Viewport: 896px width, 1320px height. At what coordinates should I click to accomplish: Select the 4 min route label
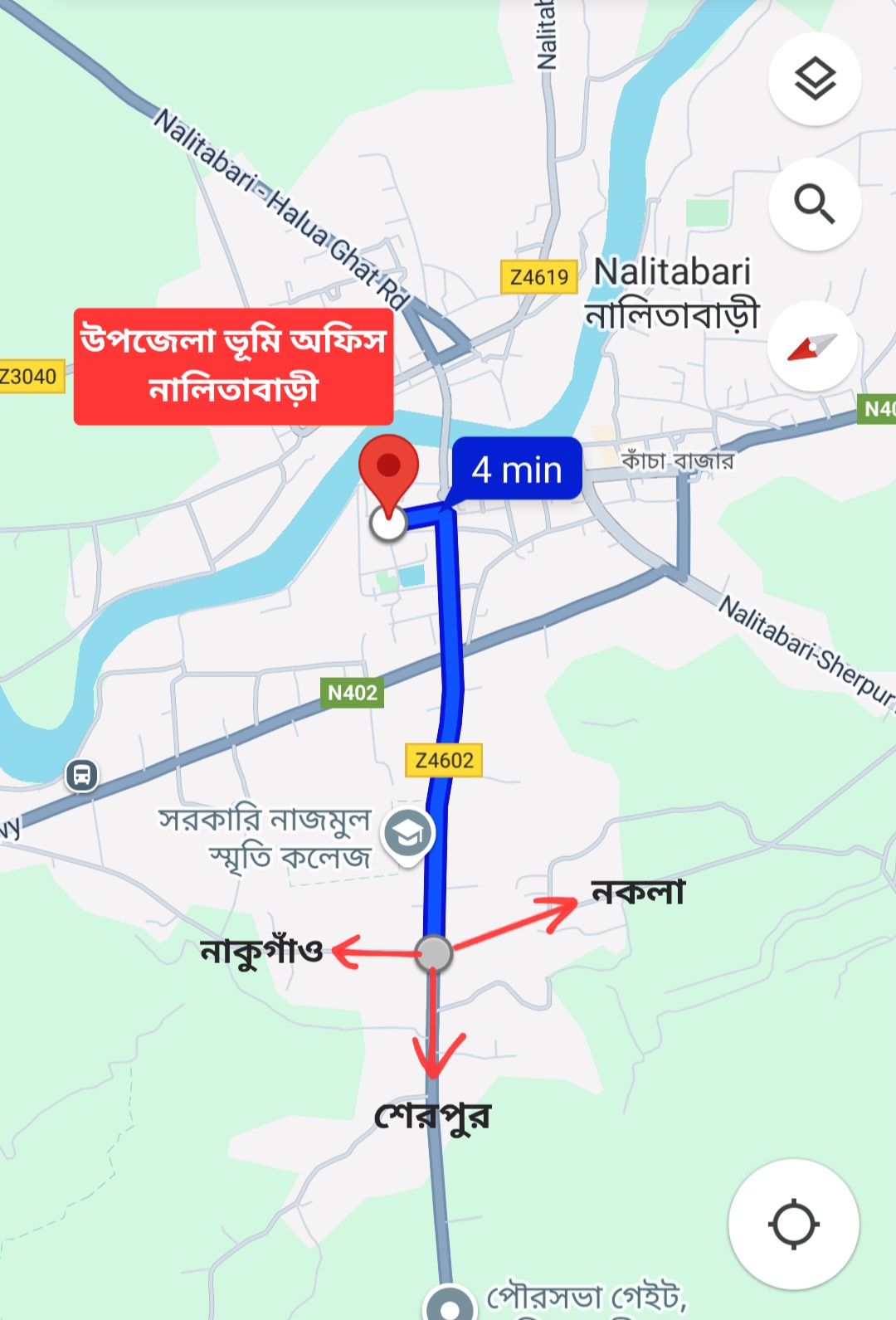click(517, 470)
